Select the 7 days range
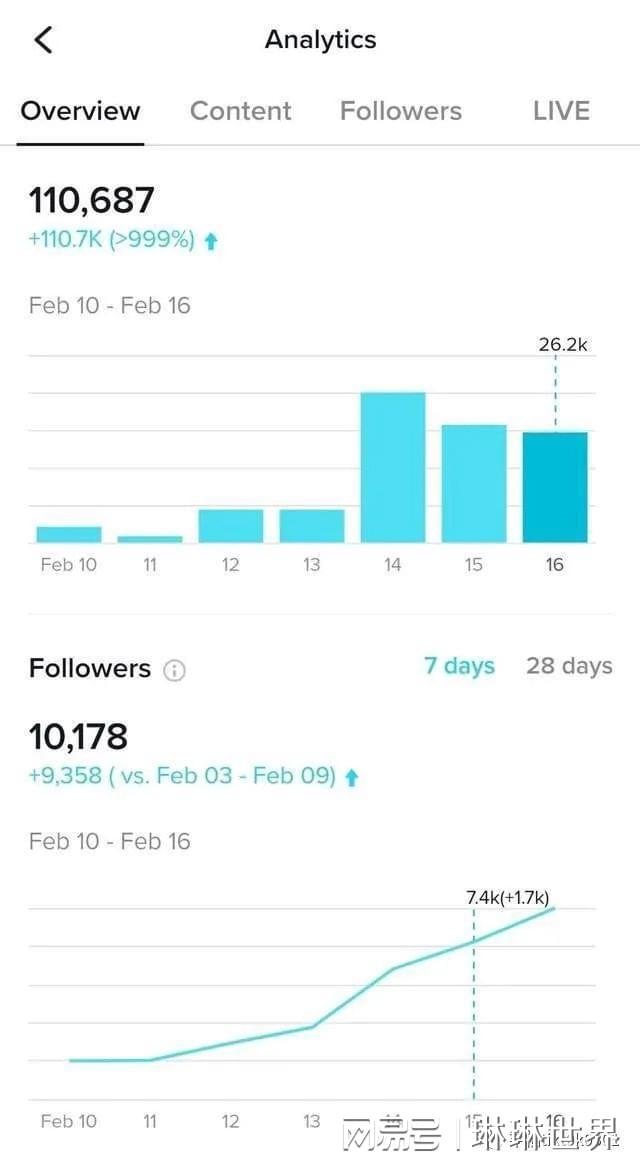 459,666
